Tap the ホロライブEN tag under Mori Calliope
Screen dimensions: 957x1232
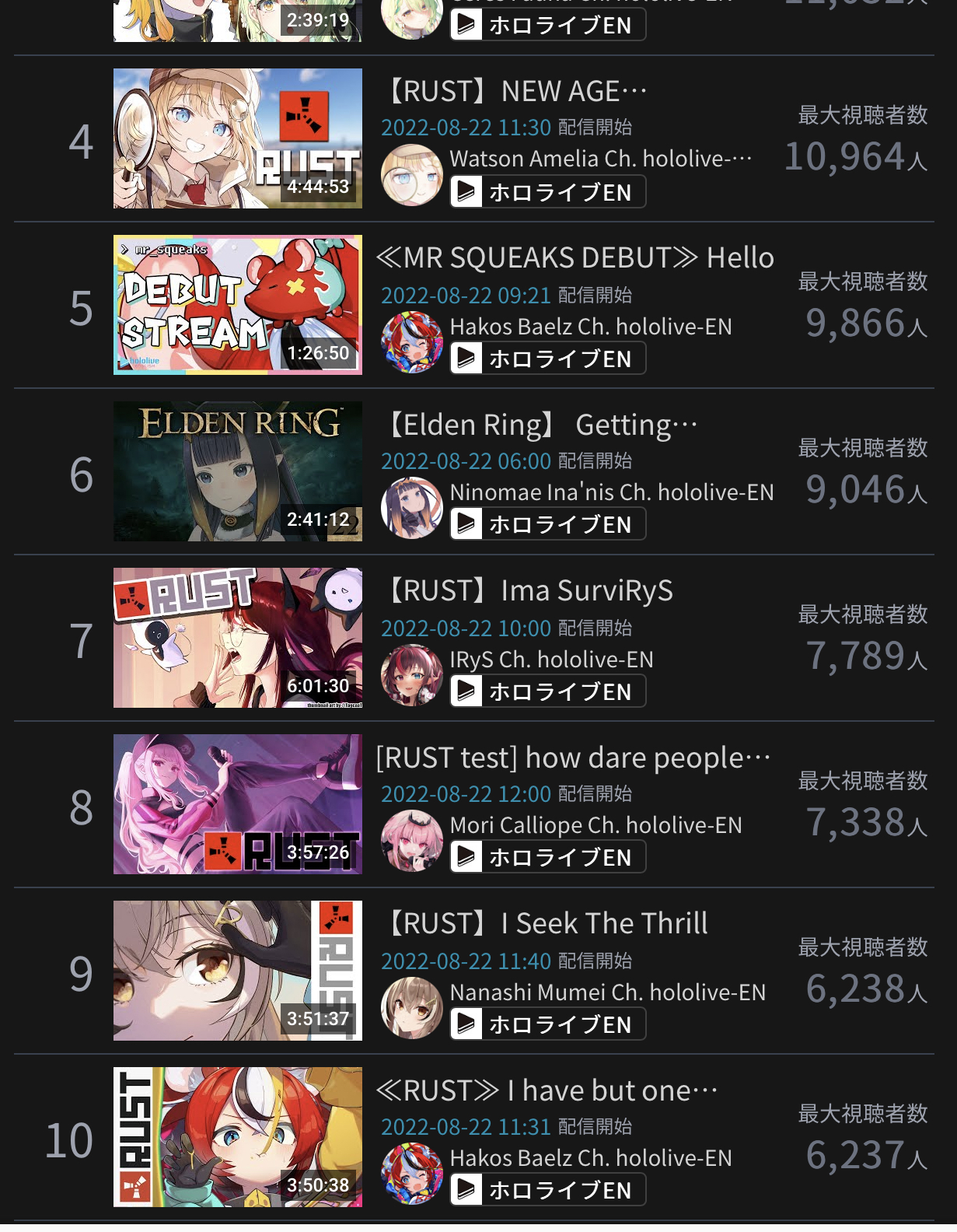548,857
